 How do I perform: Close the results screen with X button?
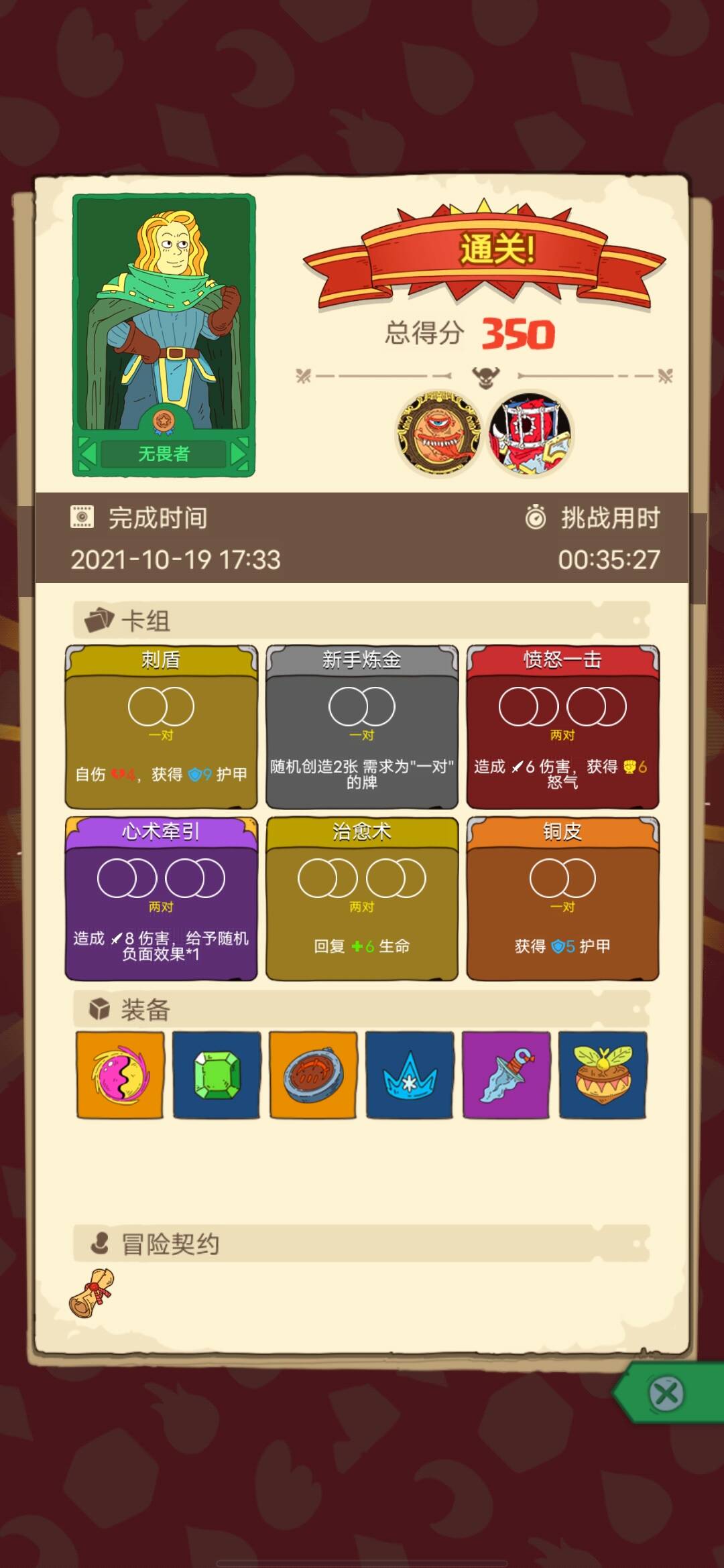coord(666,1394)
